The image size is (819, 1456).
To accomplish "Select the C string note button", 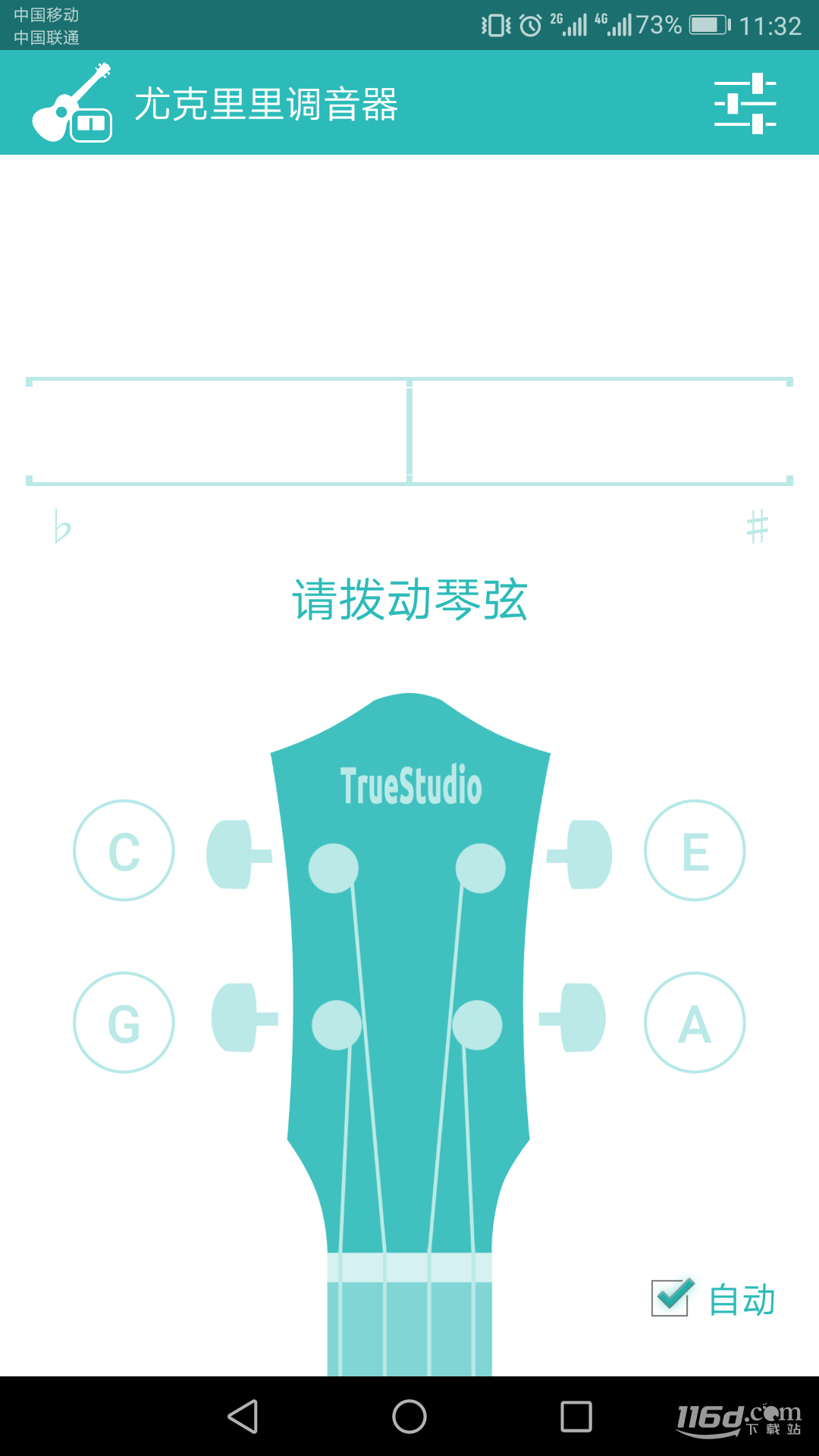I will pos(124,851).
